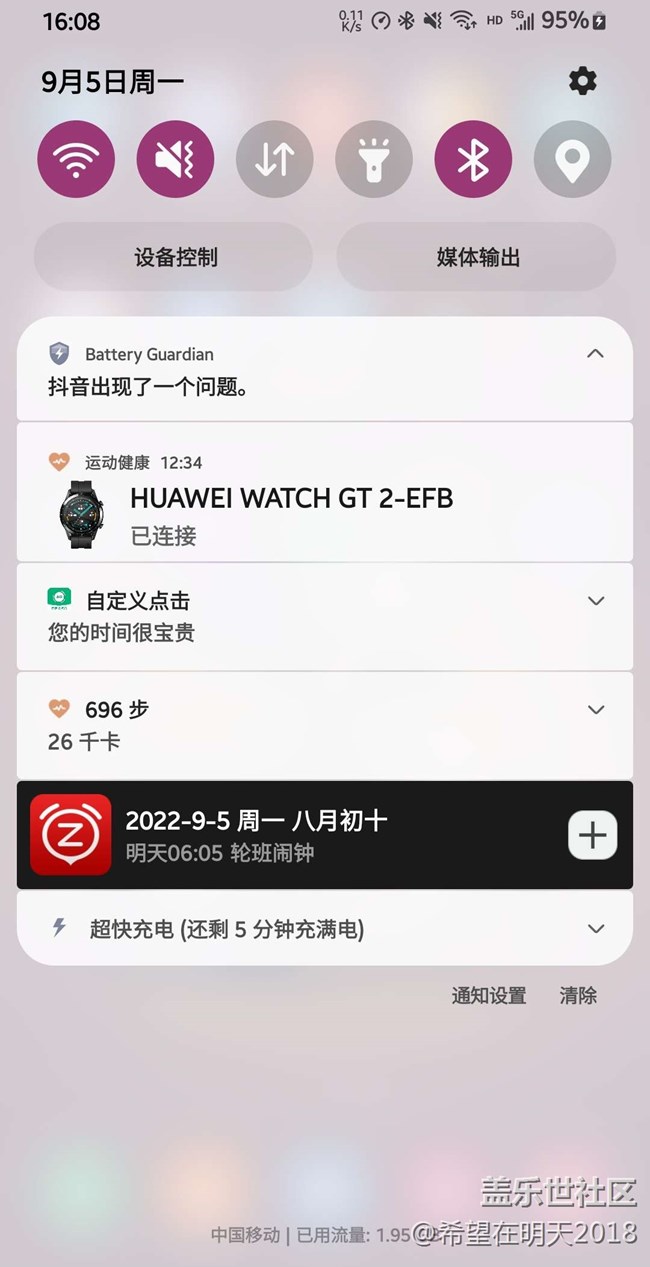Add an alarm with the plus button
Screen dimensions: 650x1267
point(593,835)
